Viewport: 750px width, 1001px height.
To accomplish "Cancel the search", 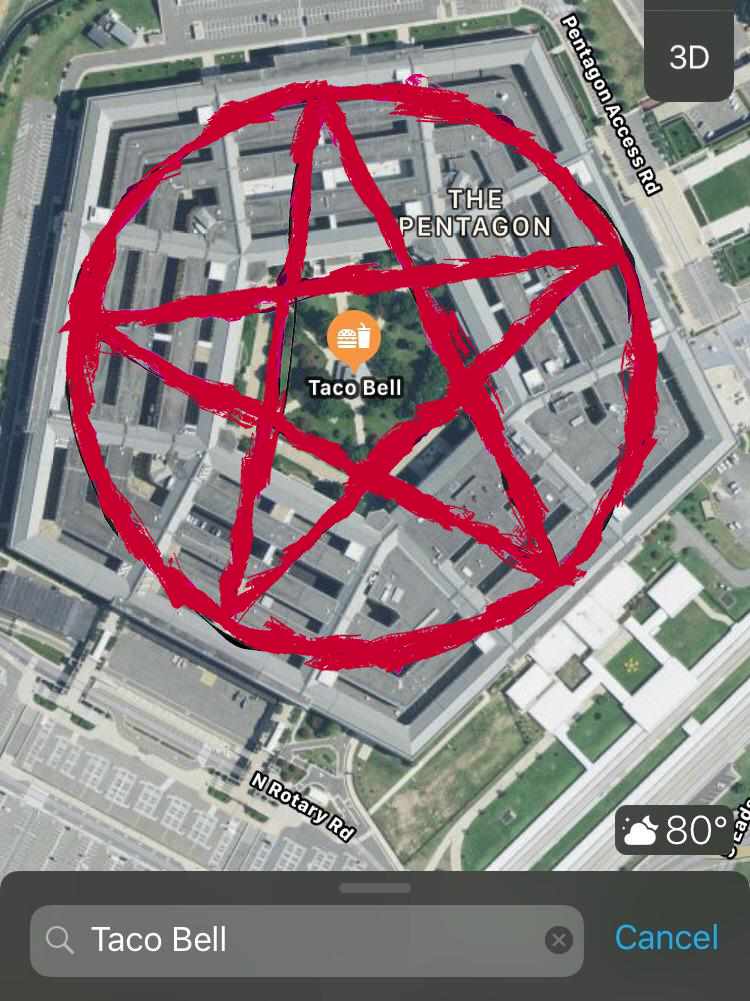I will pyautogui.click(x=666, y=938).
